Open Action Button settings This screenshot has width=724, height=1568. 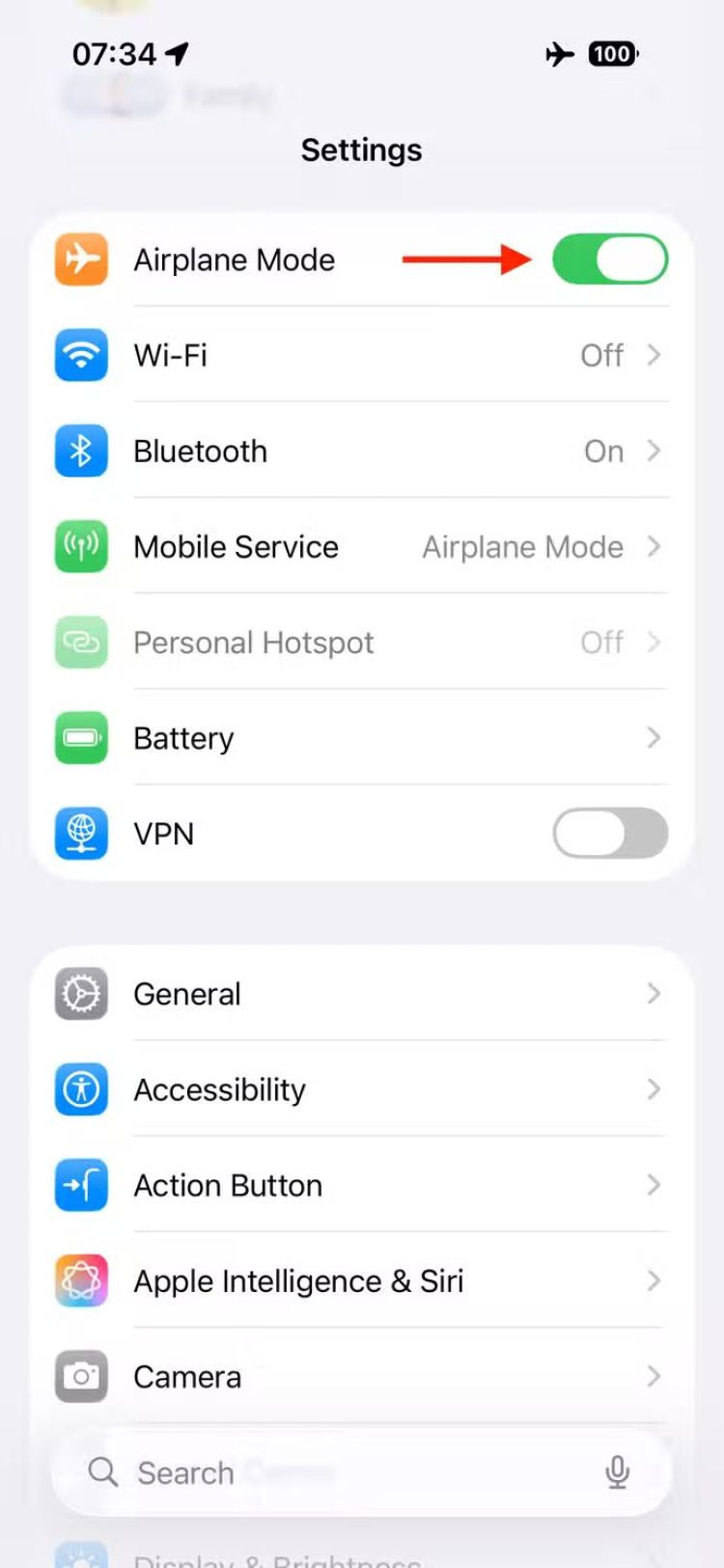pyautogui.click(x=362, y=1185)
